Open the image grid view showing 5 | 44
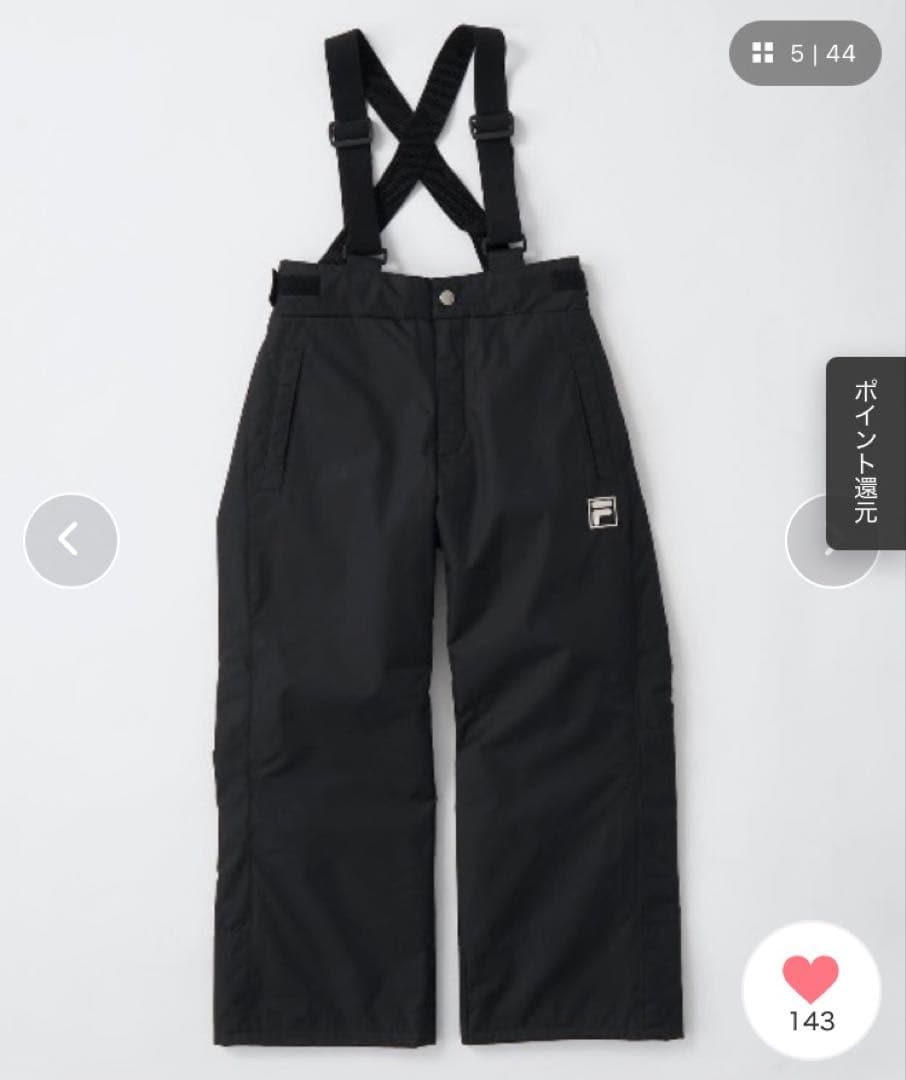906x1080 pixels. (805, 53)
